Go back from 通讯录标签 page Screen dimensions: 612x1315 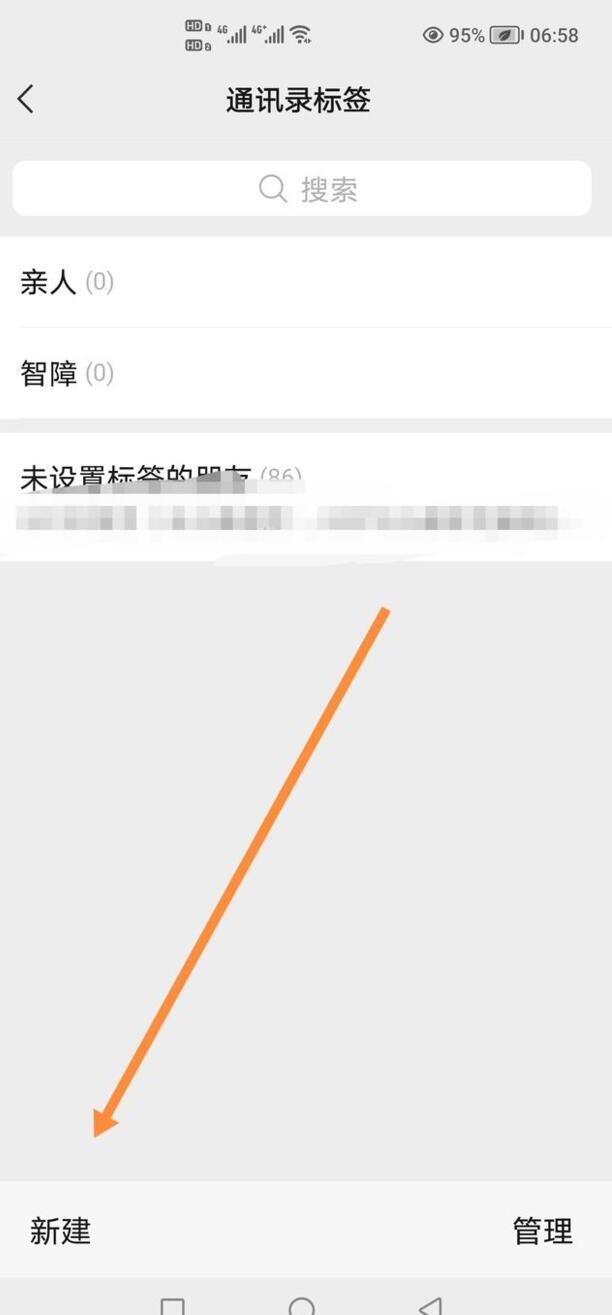(x=27, y=99)
